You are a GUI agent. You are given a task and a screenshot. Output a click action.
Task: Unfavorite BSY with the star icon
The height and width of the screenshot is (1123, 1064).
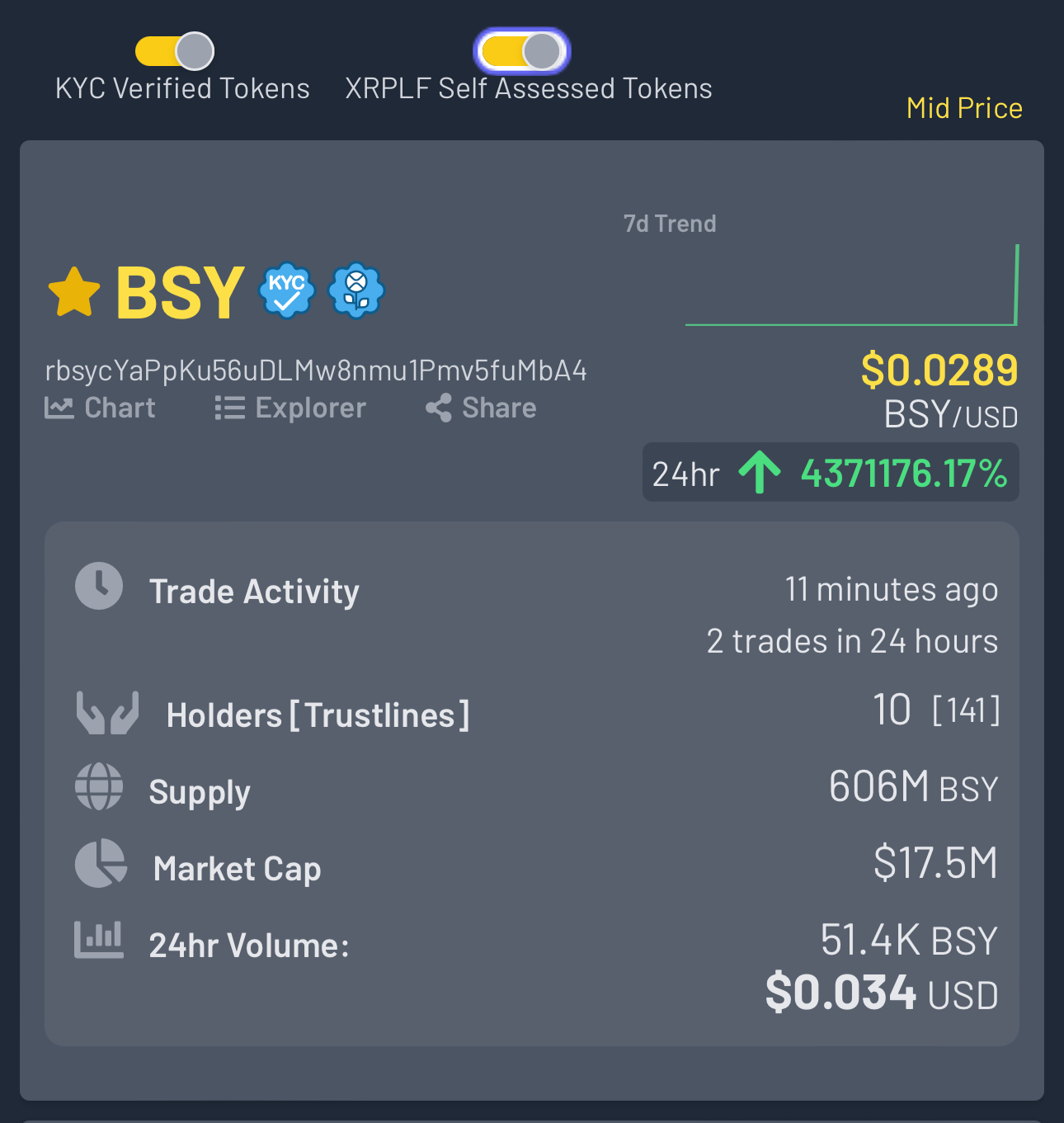(x=74, y=292)
